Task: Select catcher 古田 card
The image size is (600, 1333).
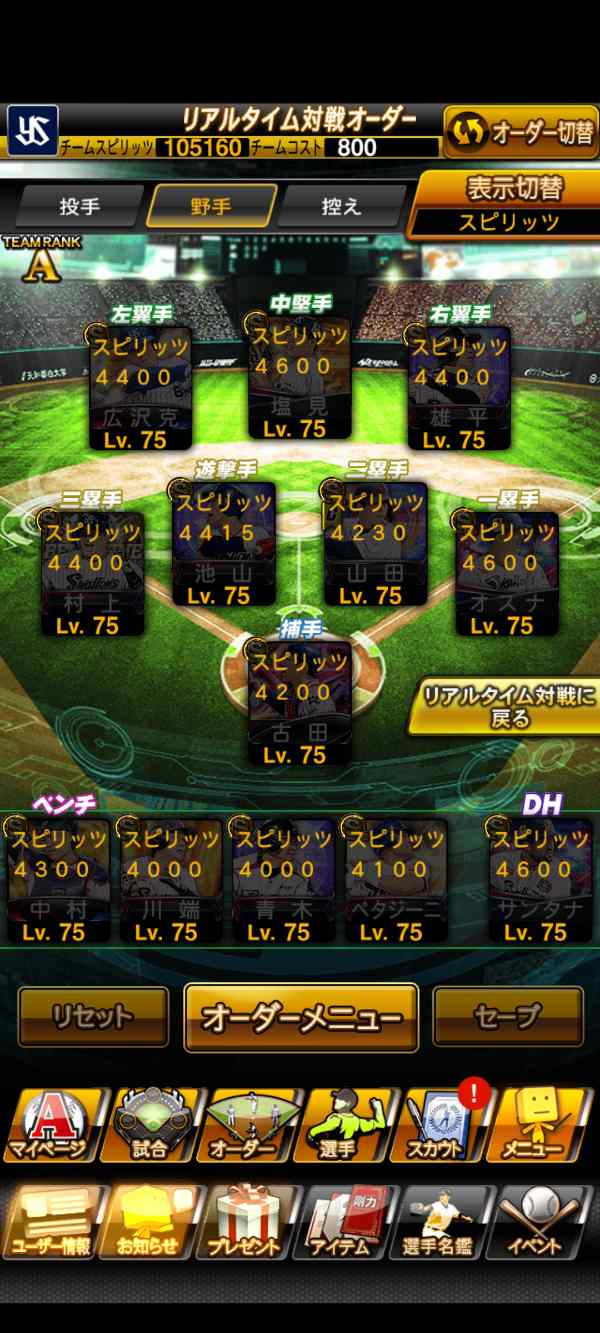Action: tap(300, 704)
